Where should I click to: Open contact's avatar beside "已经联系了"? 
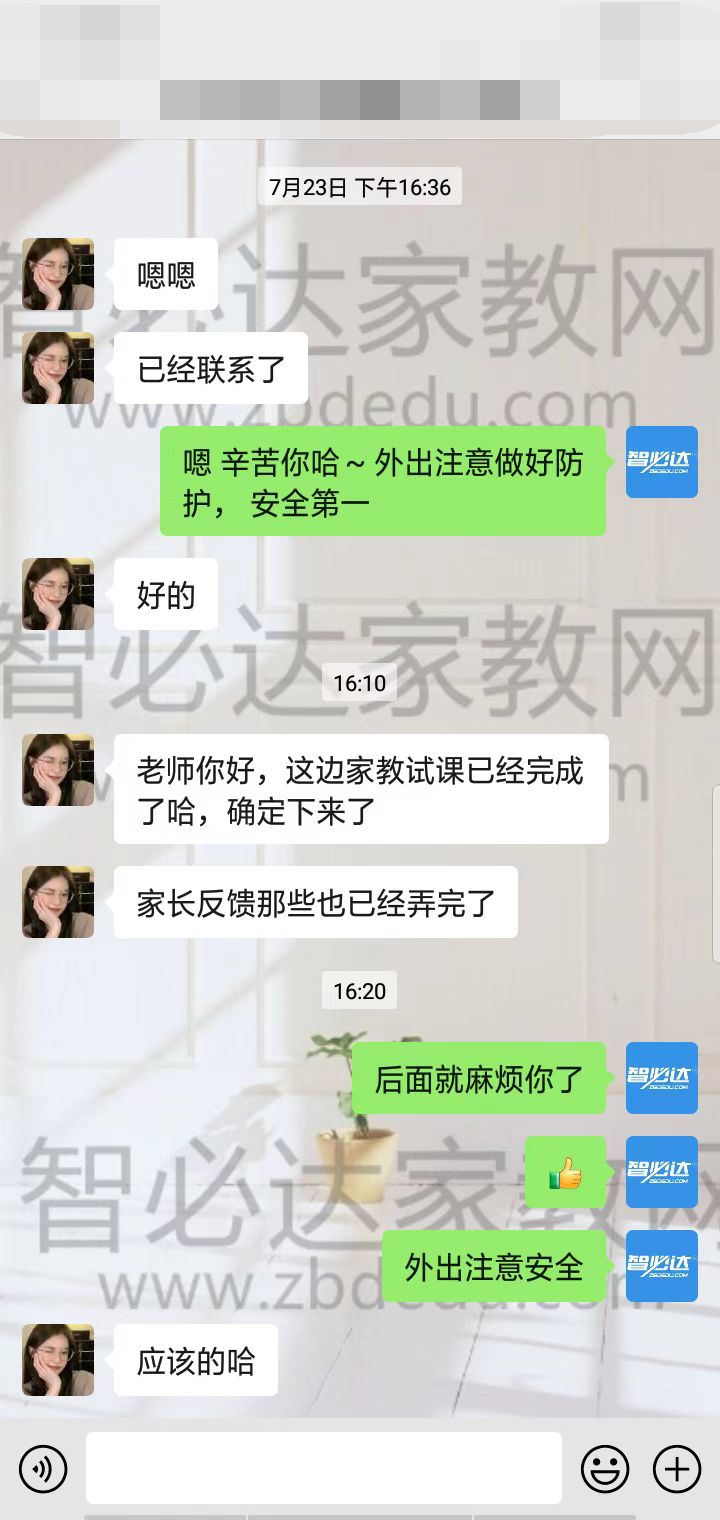58,368
